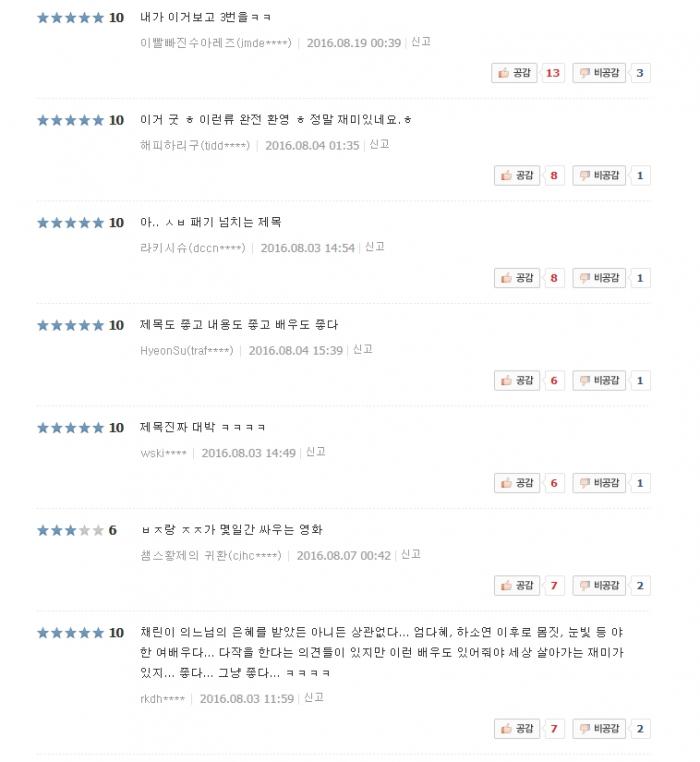700x762 pixels.
Task: Report the review by 챔스활제의 귀환
Action: click(x=411, y=555)
